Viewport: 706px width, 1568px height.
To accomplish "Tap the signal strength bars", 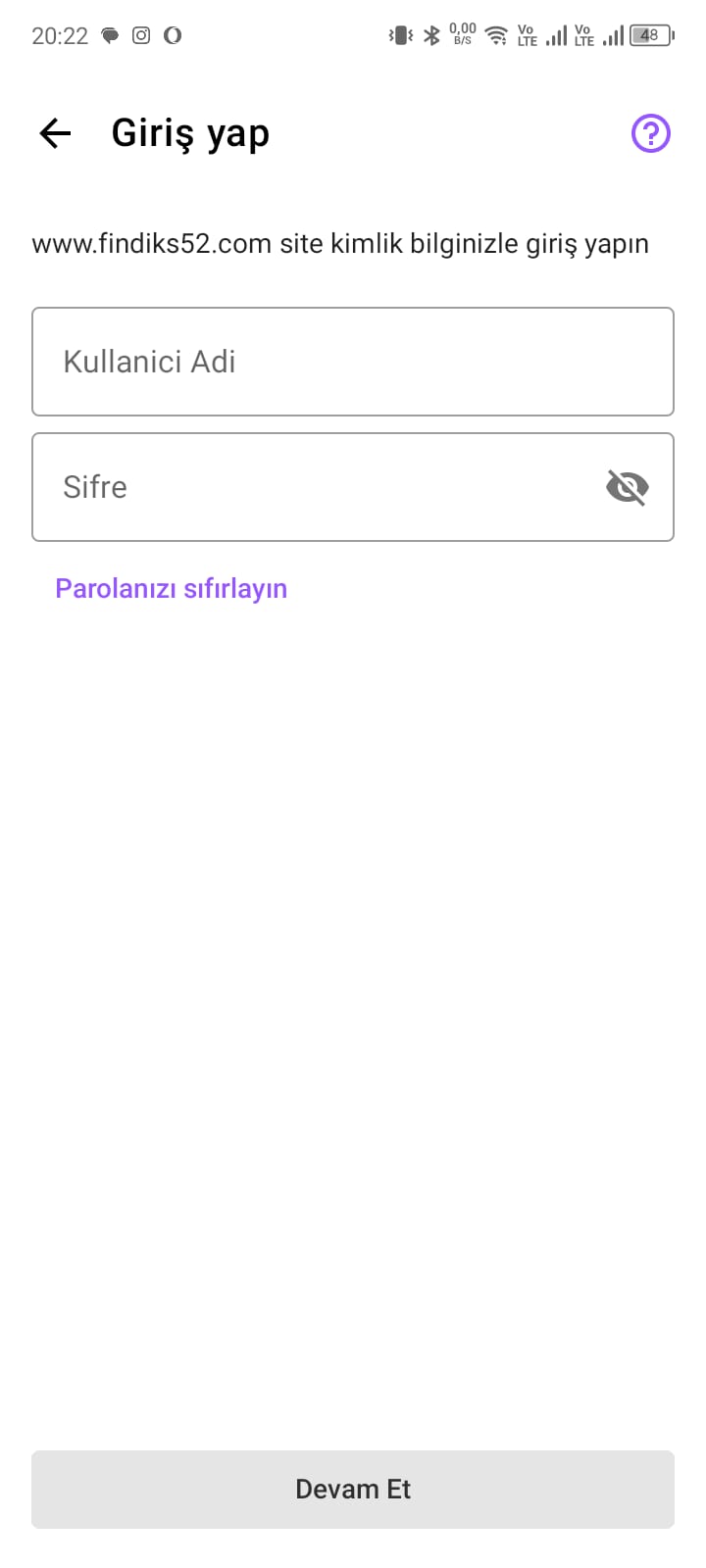I will click(557, 35).
